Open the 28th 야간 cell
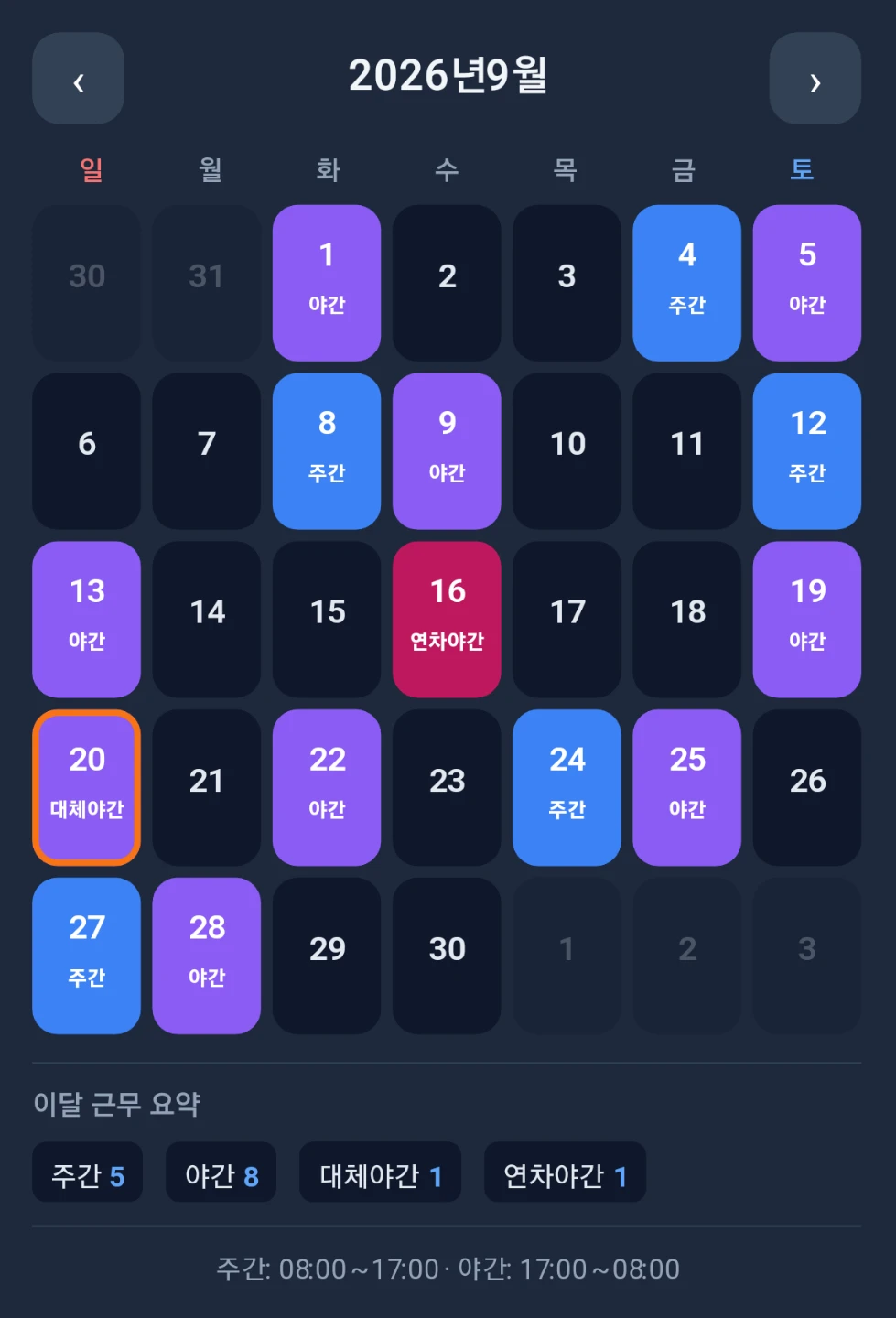 (x=207, y=956)
